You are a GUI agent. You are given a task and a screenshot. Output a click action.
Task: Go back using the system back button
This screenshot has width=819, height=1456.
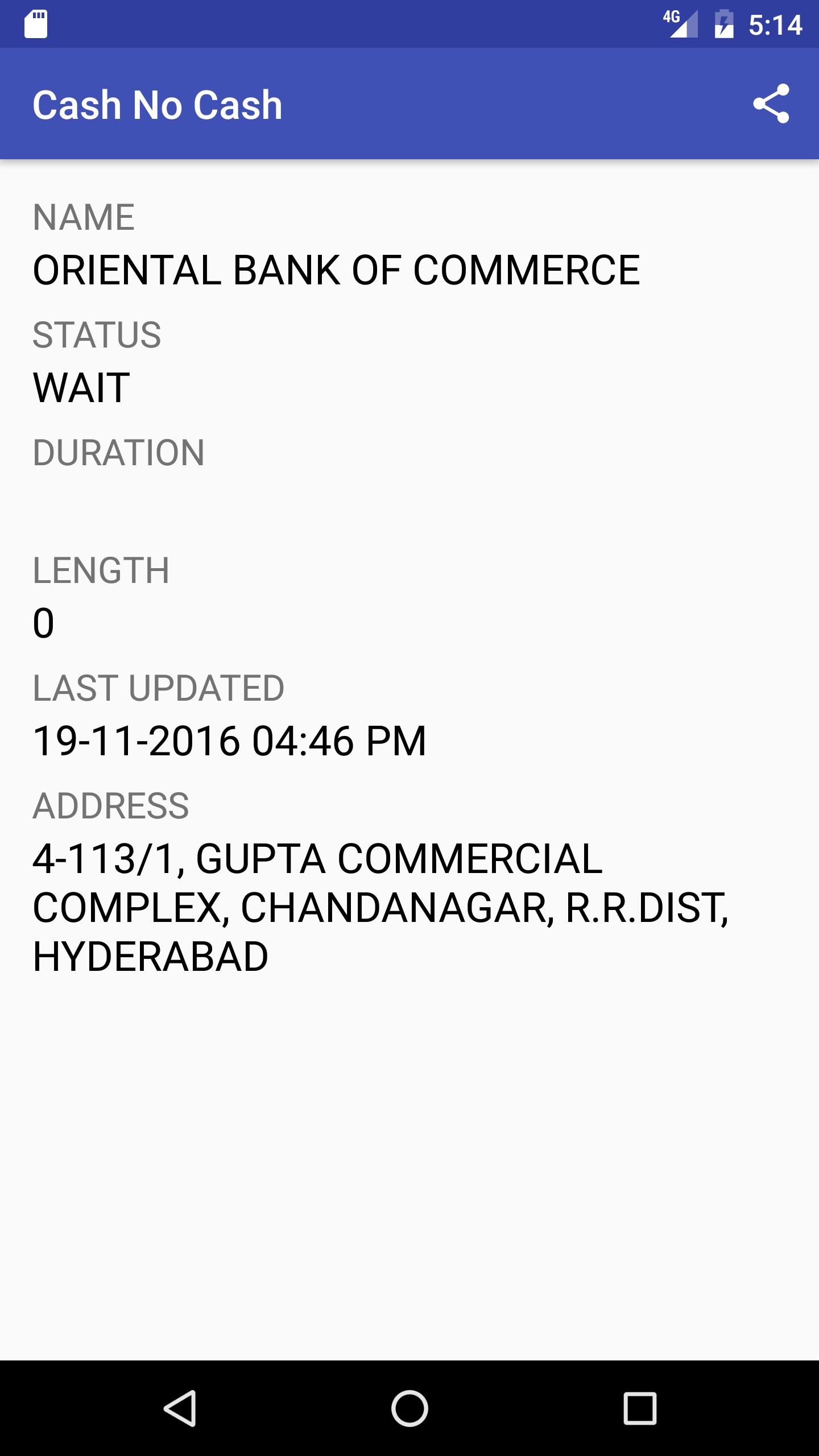181,1408
